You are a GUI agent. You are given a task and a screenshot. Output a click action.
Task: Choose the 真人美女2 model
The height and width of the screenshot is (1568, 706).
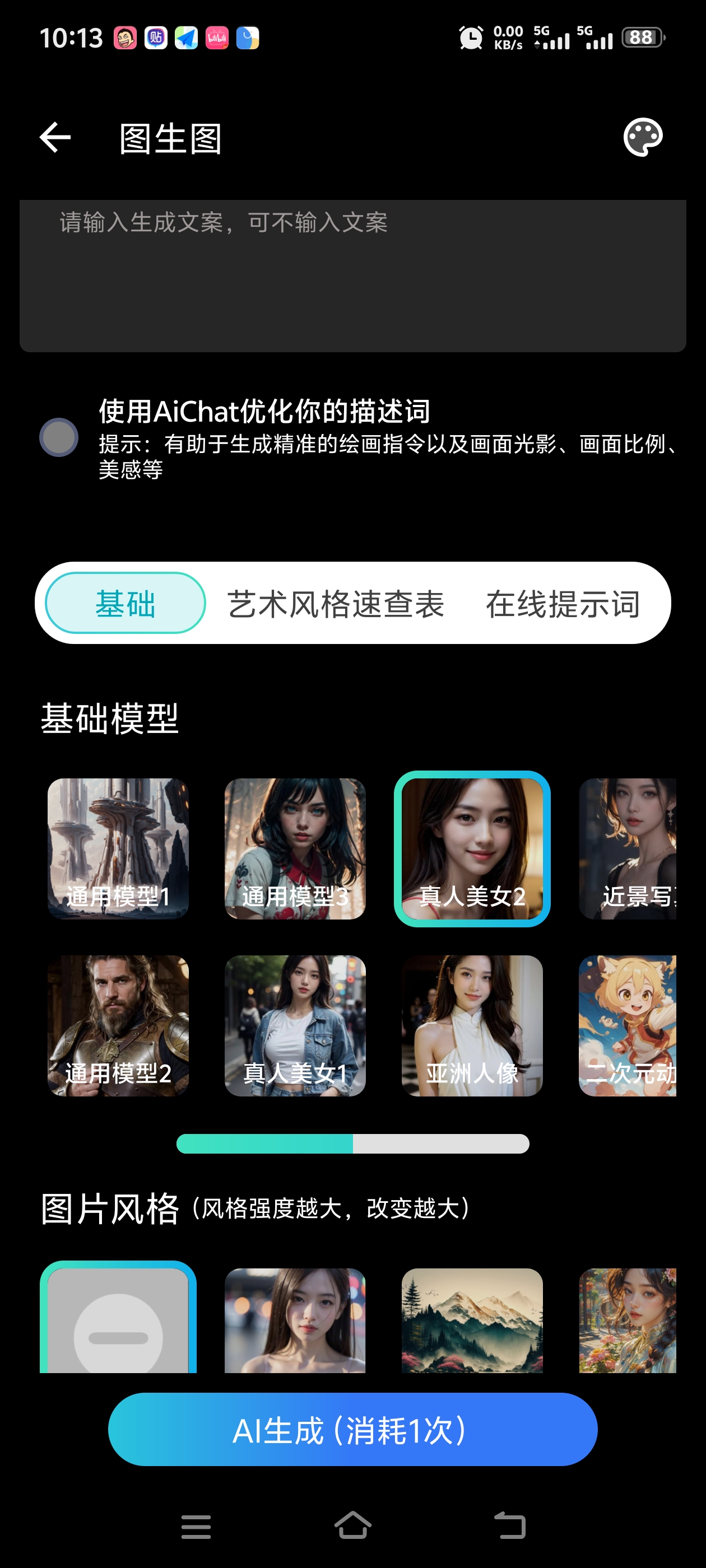473,848
